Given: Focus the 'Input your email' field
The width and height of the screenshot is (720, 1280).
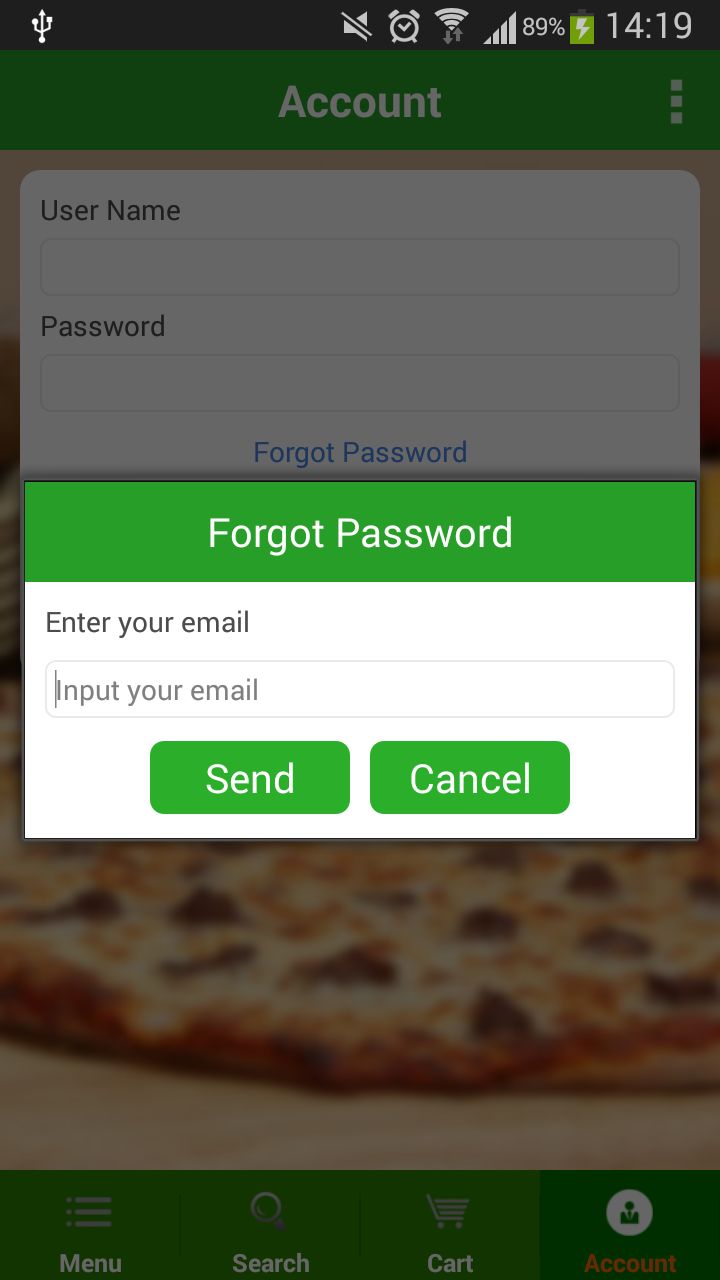Looking at the screenshot, I should [x=360, y=690].
